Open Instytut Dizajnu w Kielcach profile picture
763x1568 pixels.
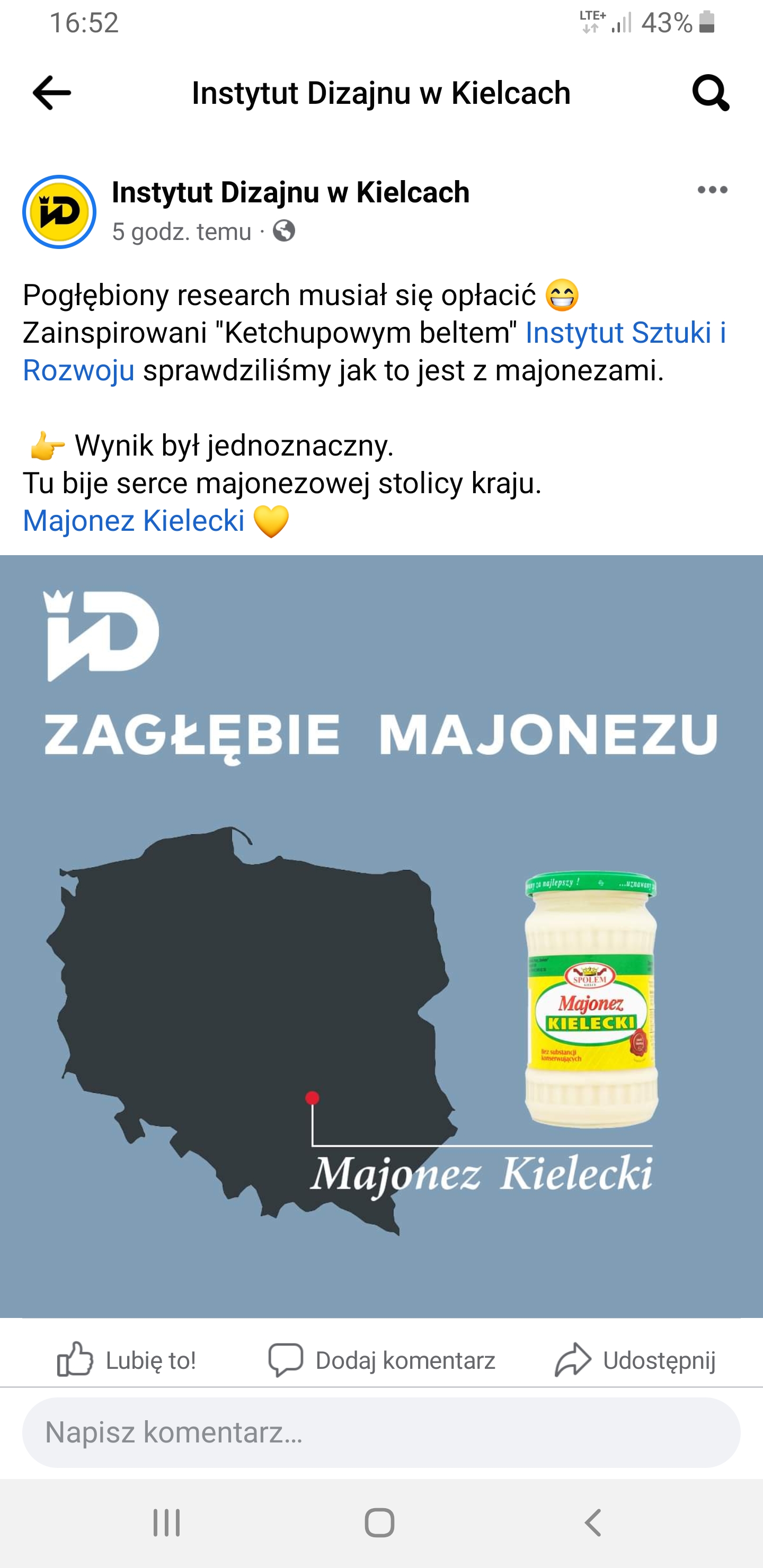[60, 212]
